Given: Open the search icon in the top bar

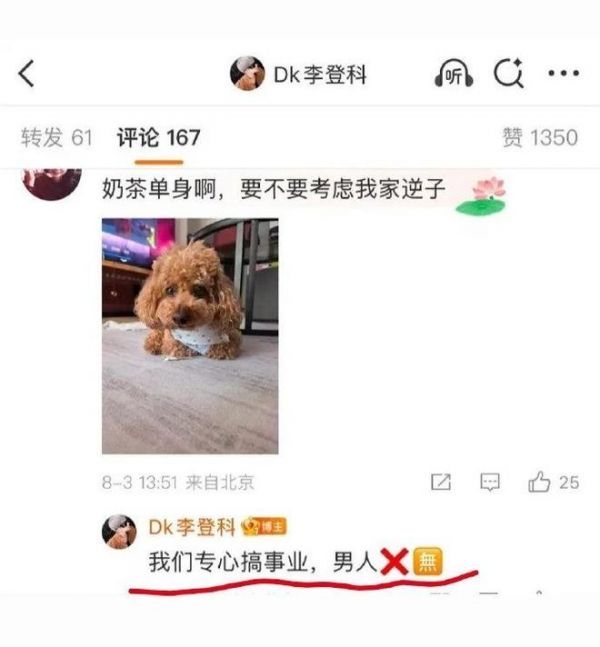Looking at the screenshot, I should pyautogui.click(x=509, y=74).
